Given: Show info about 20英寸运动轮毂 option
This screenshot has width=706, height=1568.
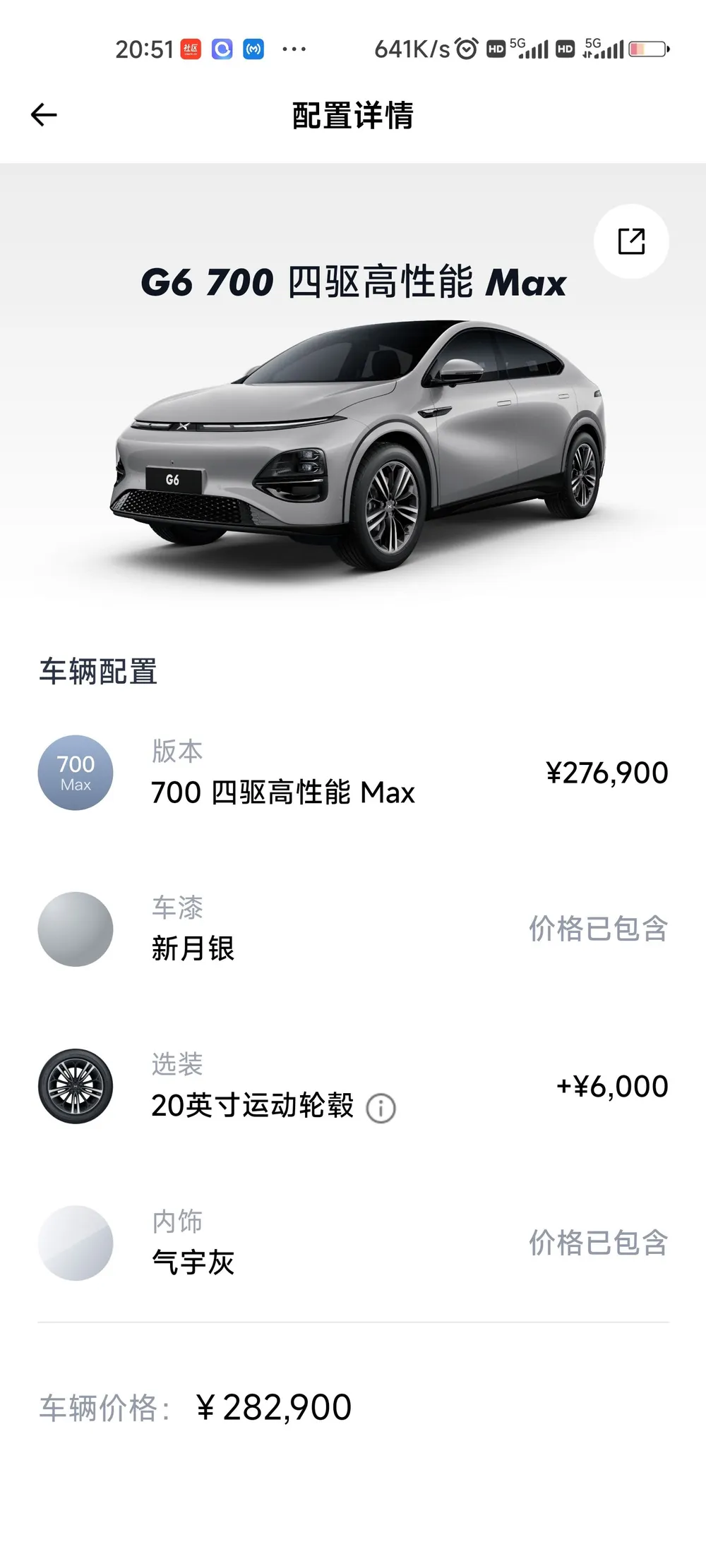Looking at the screenshot, I should click(x=381, y=1108).
